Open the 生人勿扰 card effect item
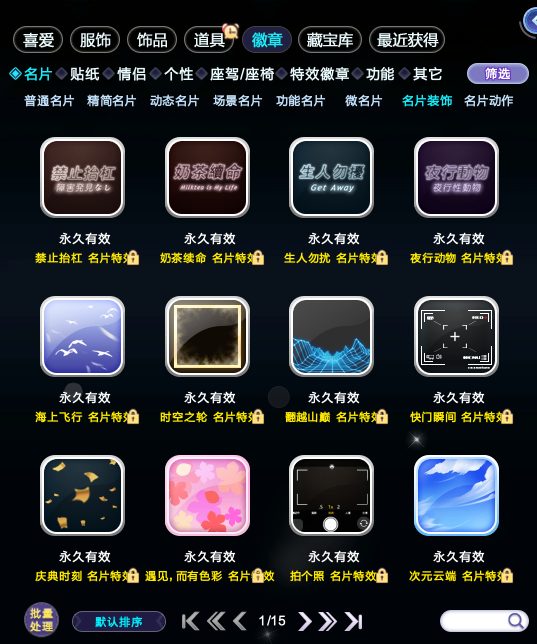This screenshot has height=644, width=537. 332,177
